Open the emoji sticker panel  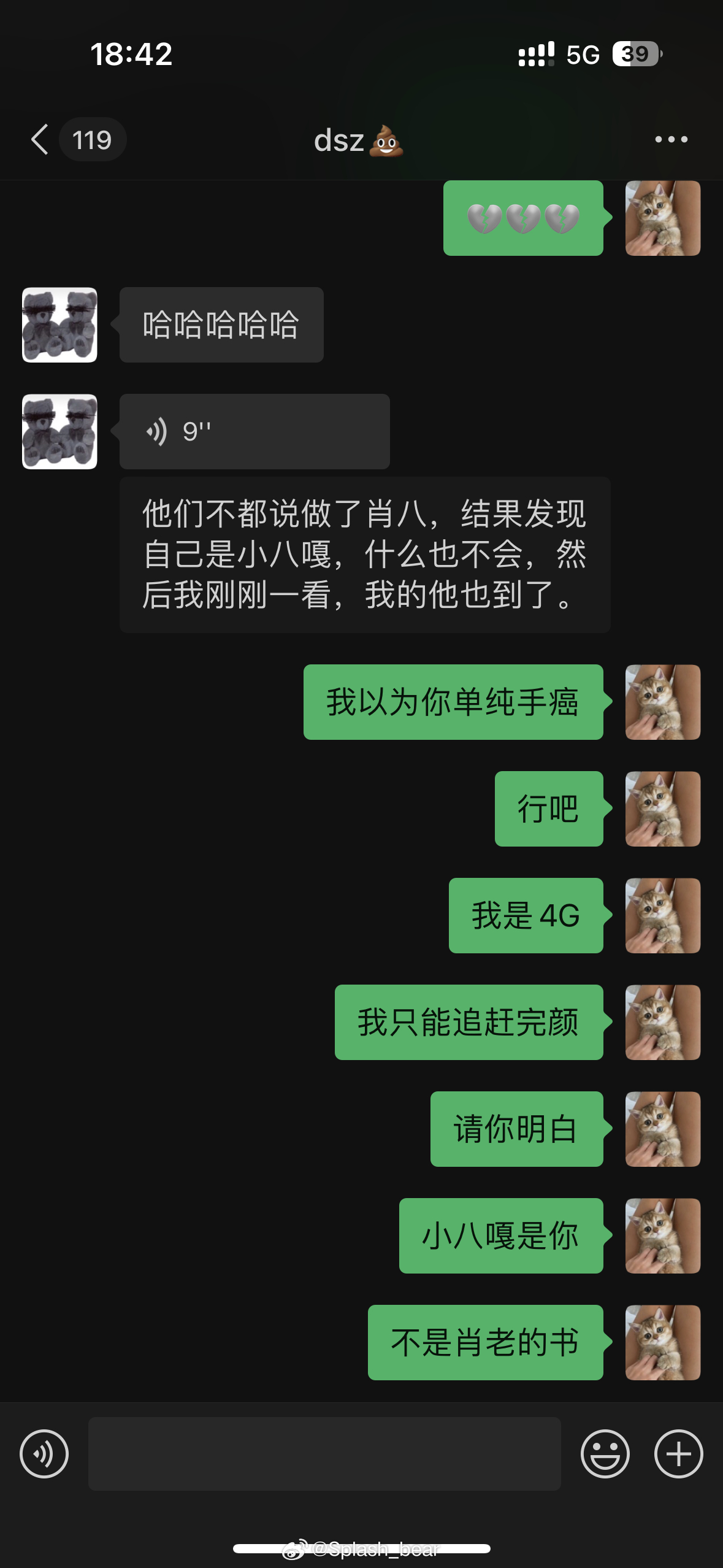pyautogui.click(x=605, y=1453)
